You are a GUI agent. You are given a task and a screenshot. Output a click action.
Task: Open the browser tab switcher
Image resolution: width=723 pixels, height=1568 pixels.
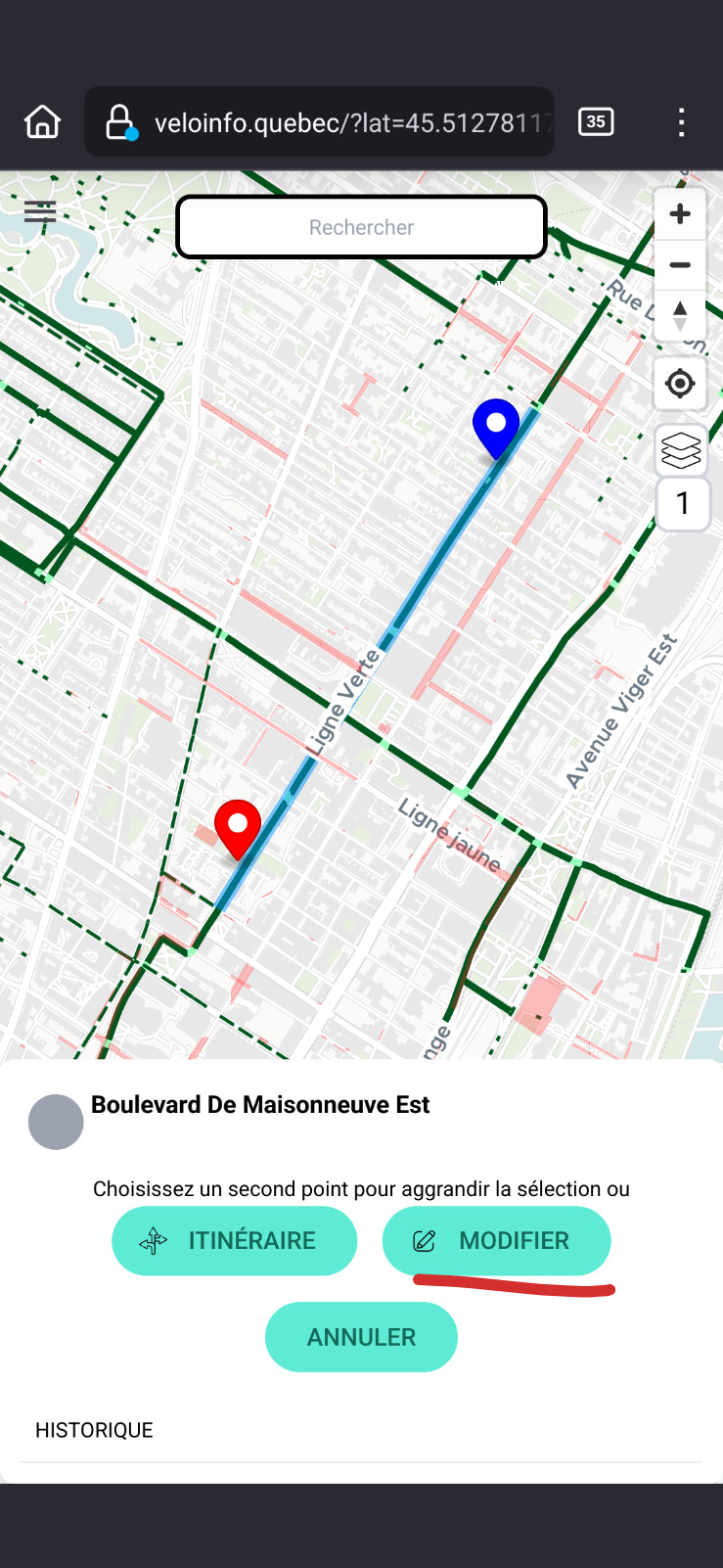coord(596,121)
